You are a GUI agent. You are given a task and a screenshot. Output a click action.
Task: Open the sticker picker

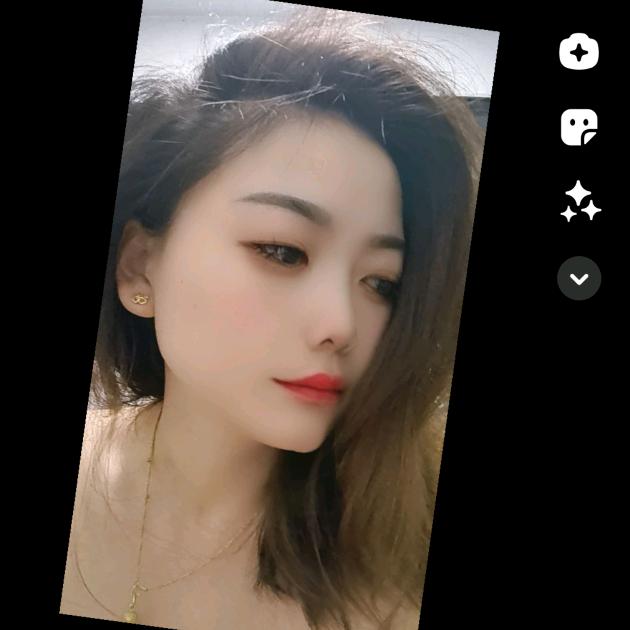(579, 127)
